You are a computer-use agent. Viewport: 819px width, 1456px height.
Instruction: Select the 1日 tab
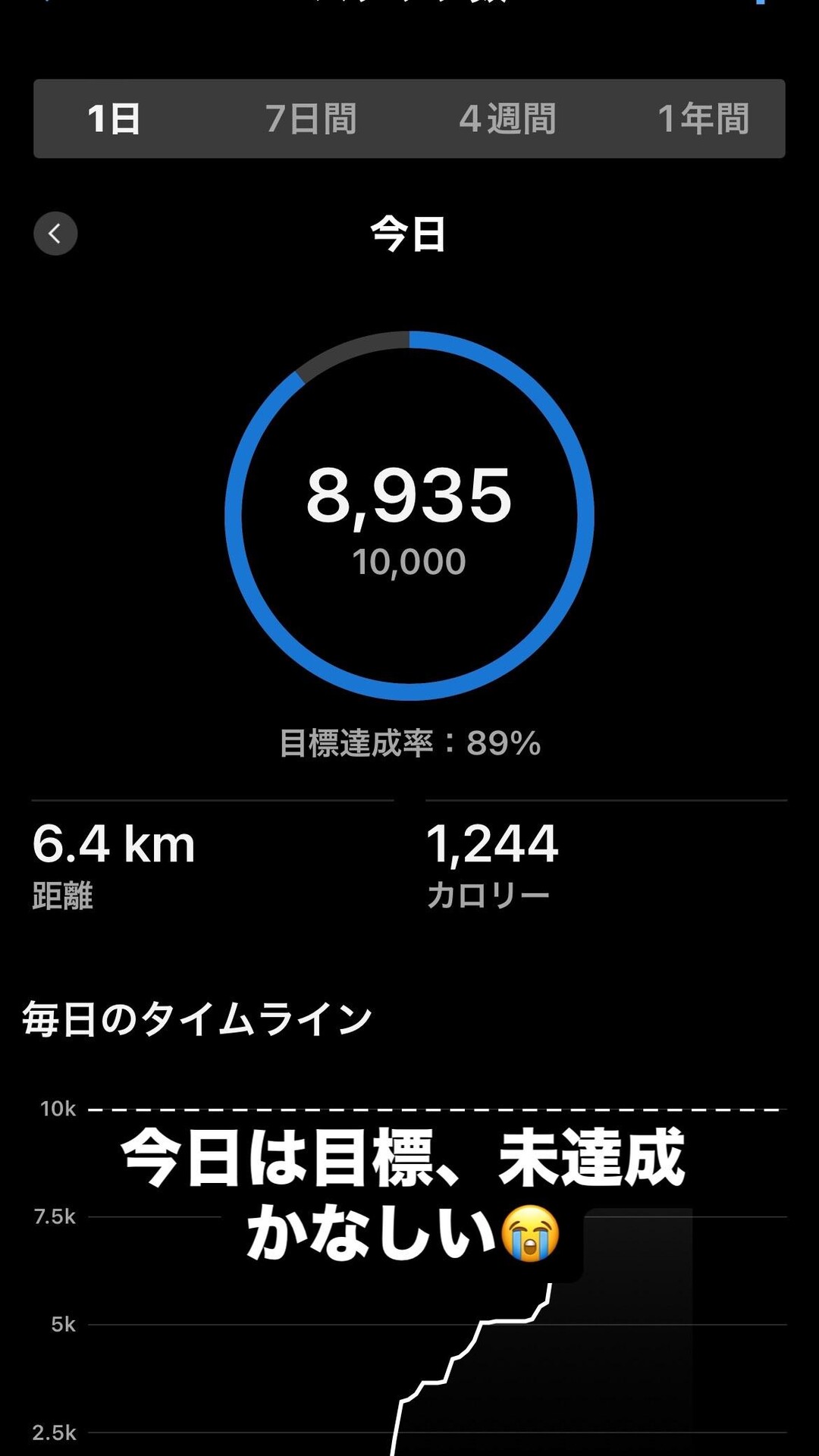[x=114, y=119]
